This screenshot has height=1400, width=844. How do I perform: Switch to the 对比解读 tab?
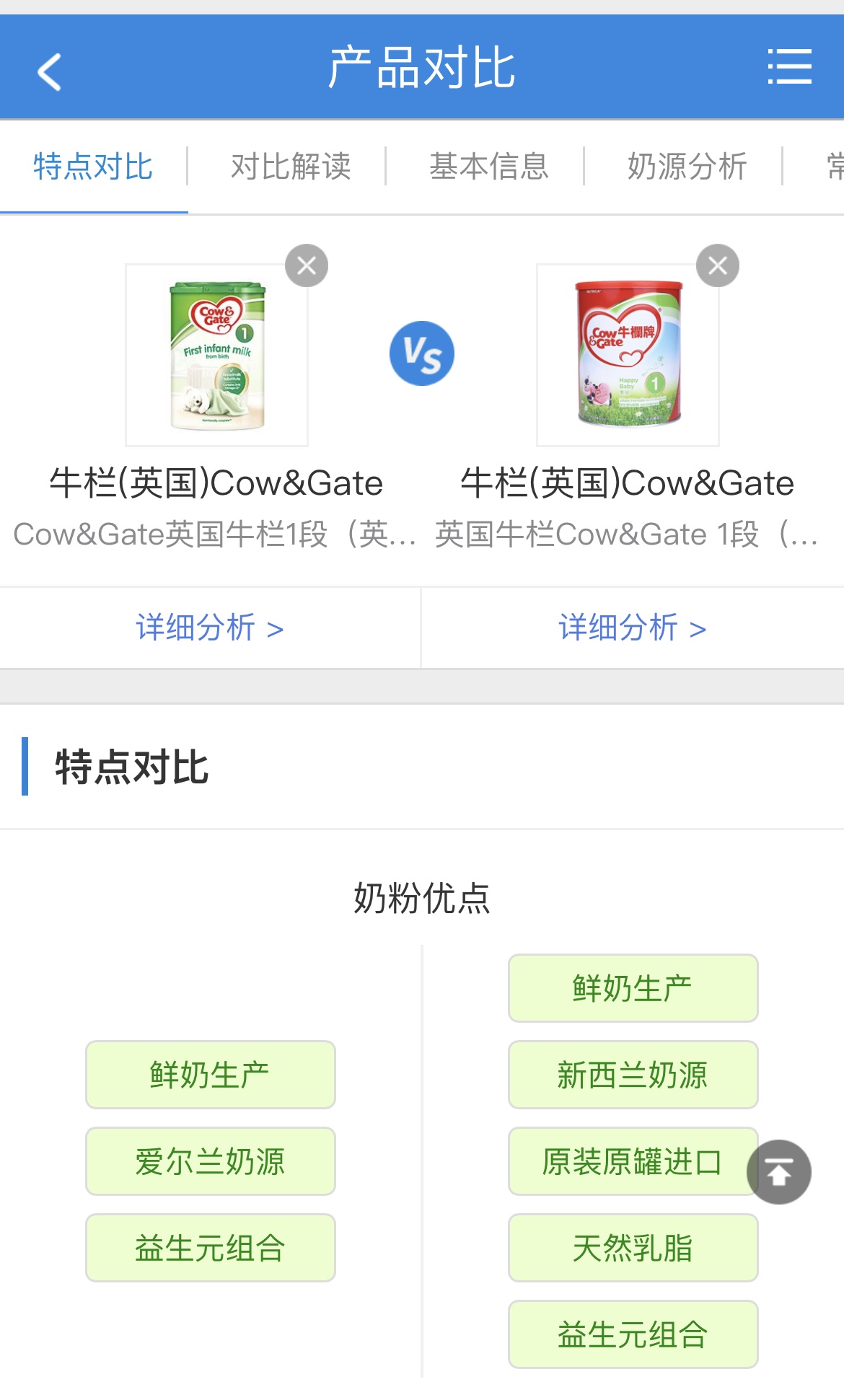click(290, 167)
